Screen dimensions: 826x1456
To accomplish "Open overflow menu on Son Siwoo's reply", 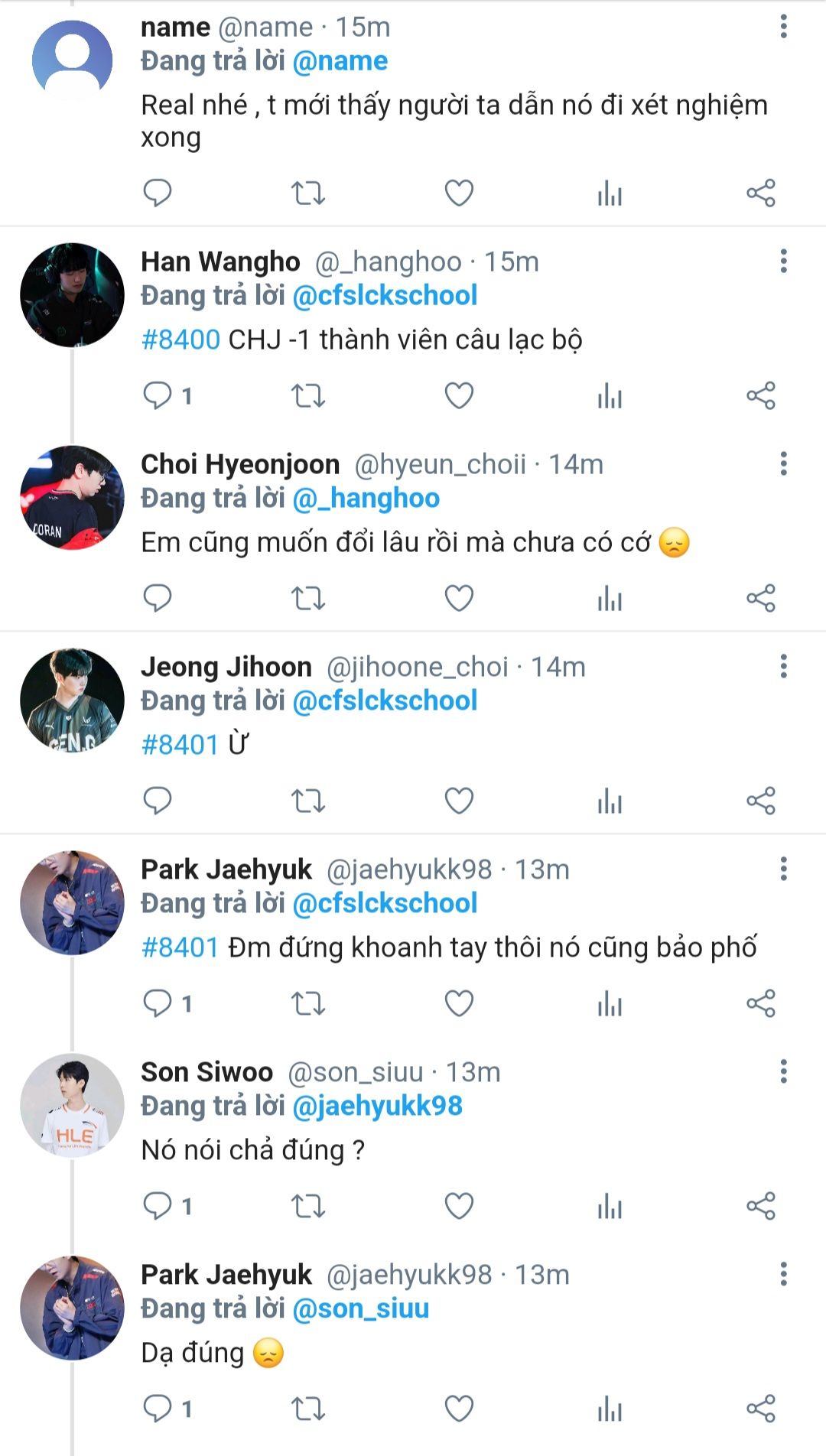I will click(783, 1071).
